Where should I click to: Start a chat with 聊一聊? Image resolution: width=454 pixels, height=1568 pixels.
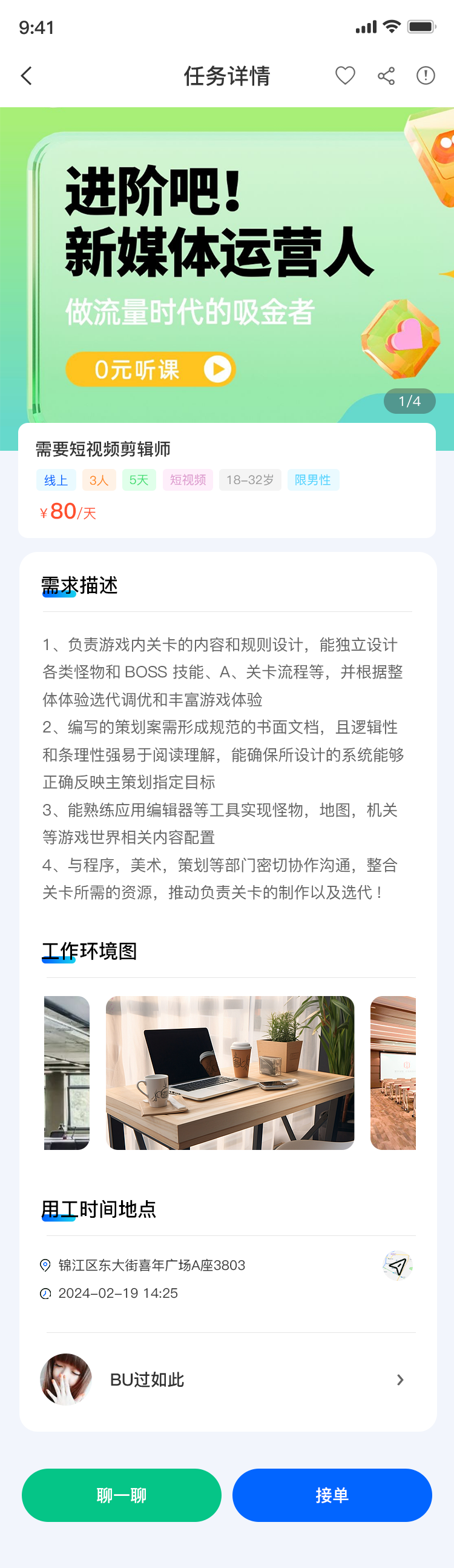[122, 1495]
